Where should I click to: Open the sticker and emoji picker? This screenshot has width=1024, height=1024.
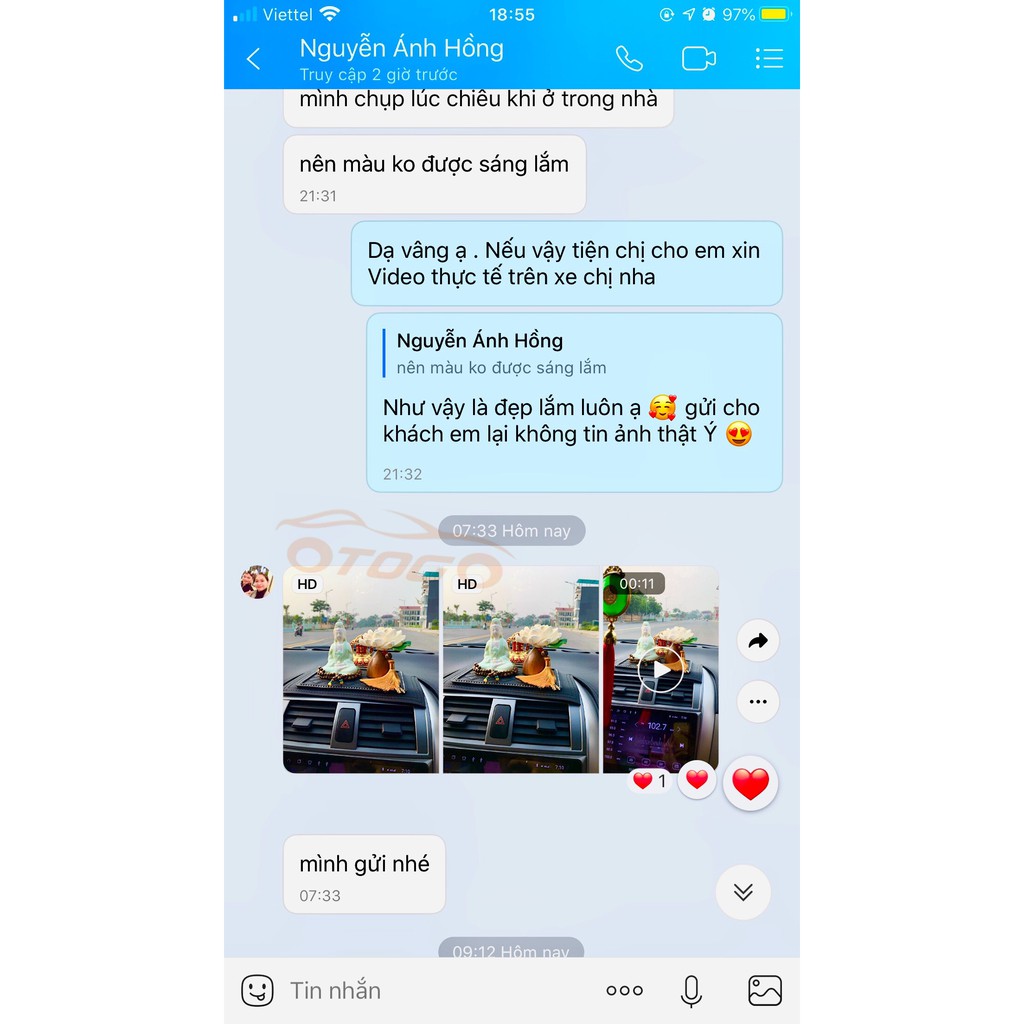[257, 991]
